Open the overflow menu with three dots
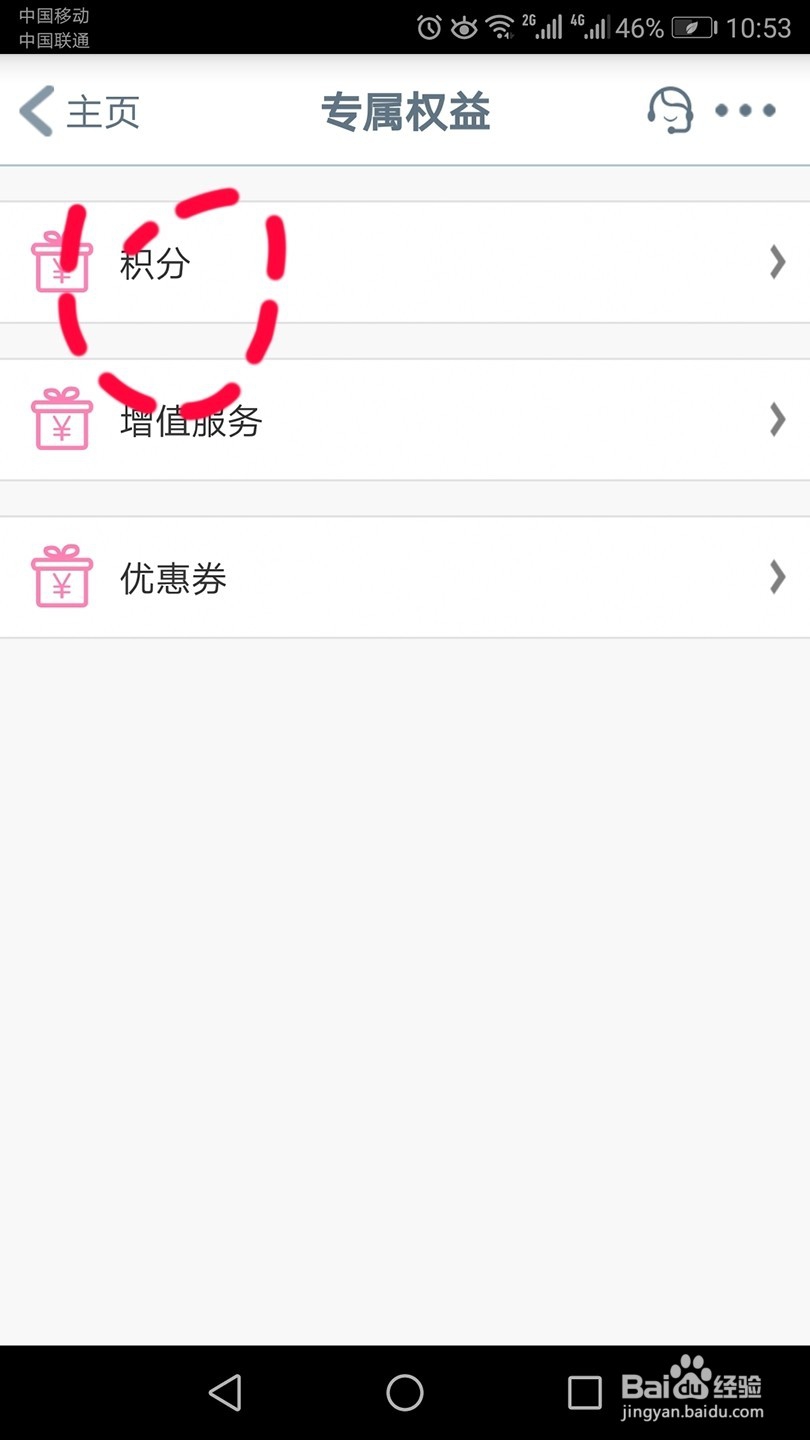This screenshot has width=810, height=1440. [x=745, y=111]
